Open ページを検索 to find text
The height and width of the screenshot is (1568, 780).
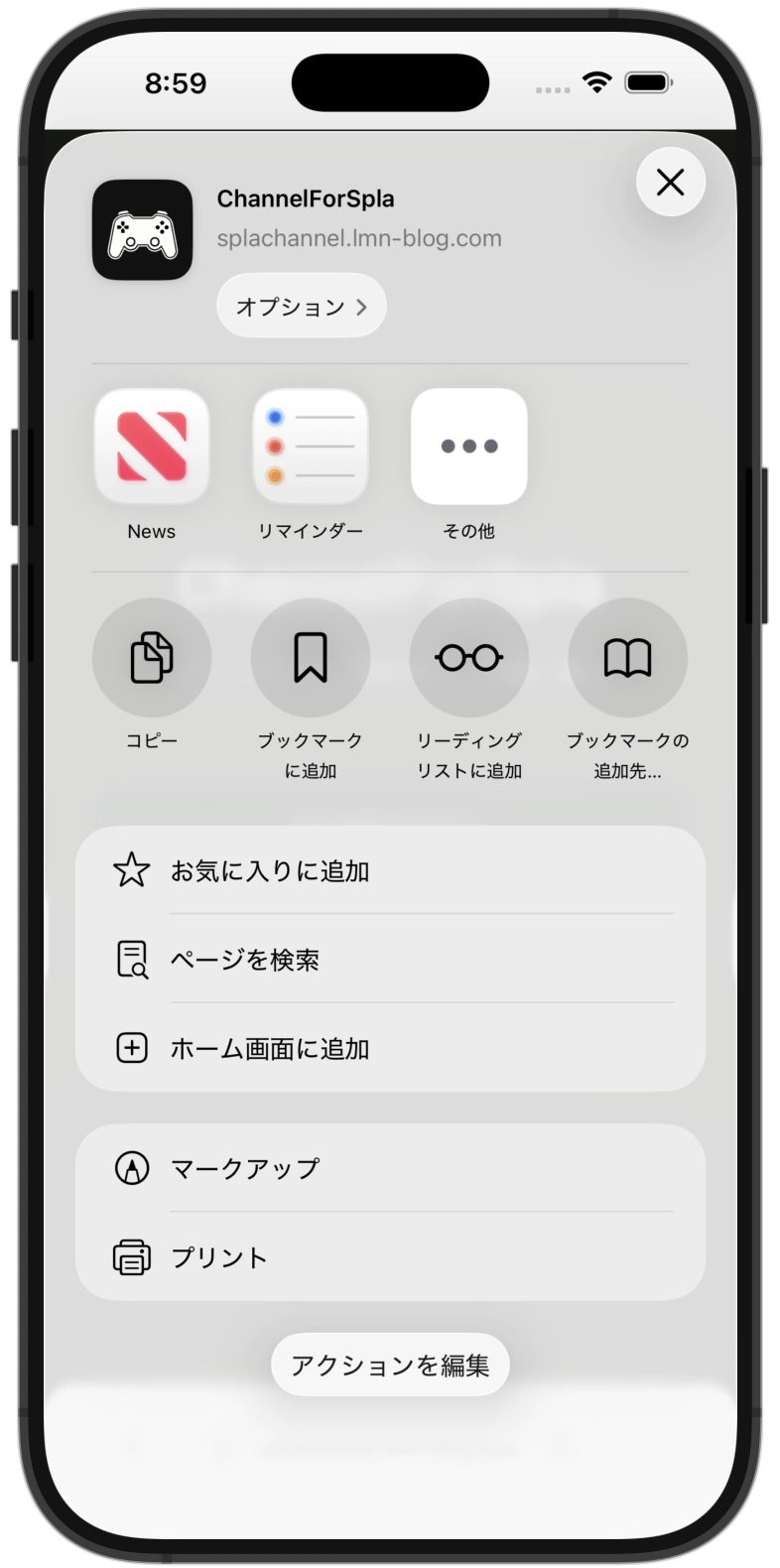pos(390,960)
